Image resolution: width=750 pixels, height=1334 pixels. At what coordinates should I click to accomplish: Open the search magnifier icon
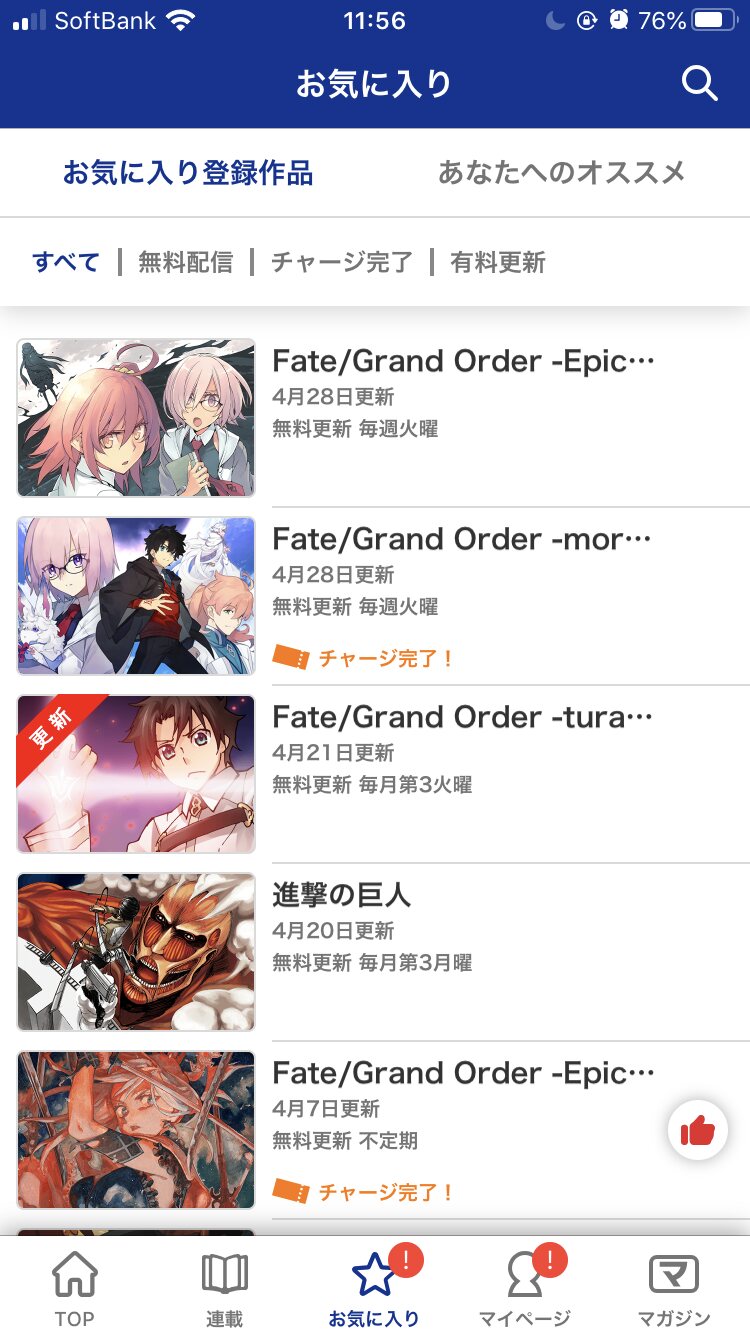[x=699, y=84]
